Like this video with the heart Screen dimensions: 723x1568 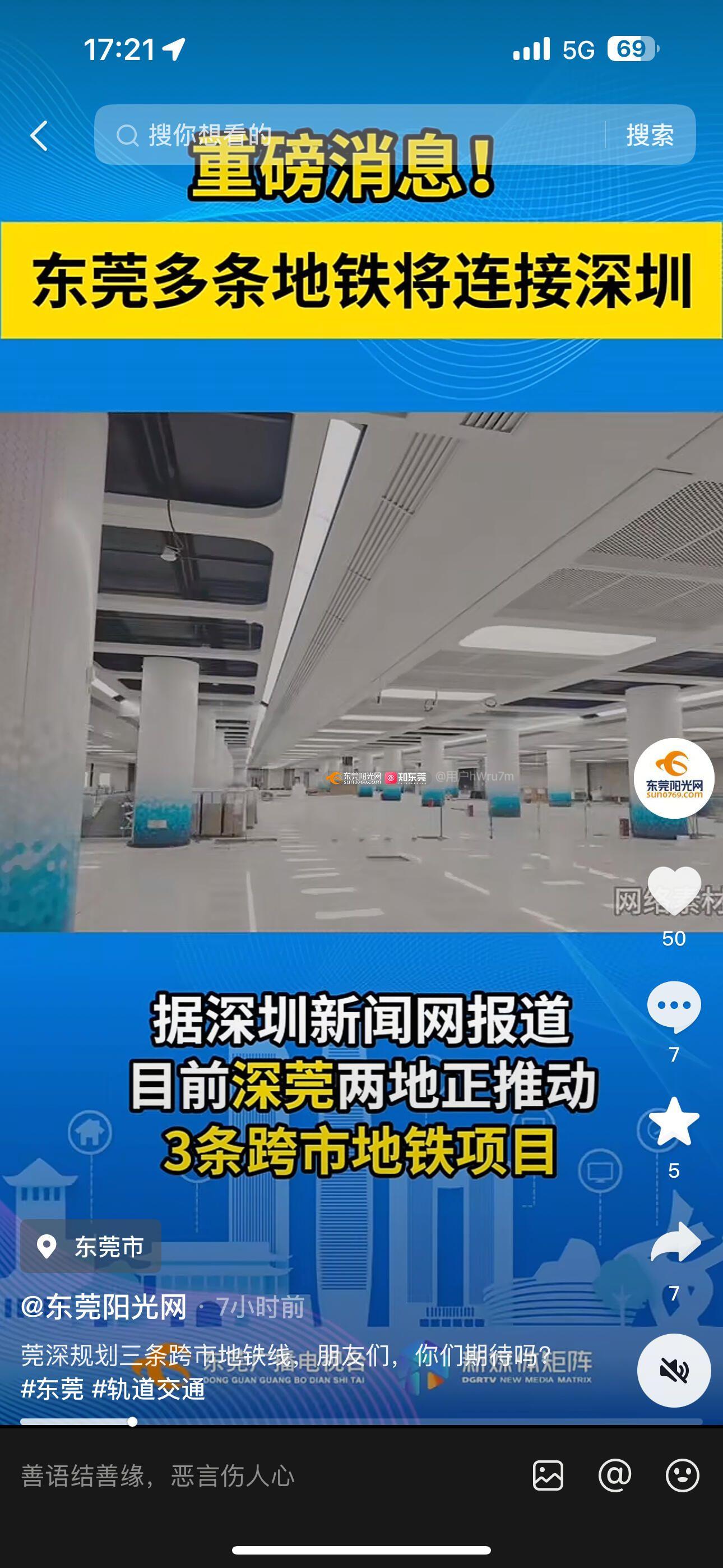pyautogui.click(x=674, y=890)
